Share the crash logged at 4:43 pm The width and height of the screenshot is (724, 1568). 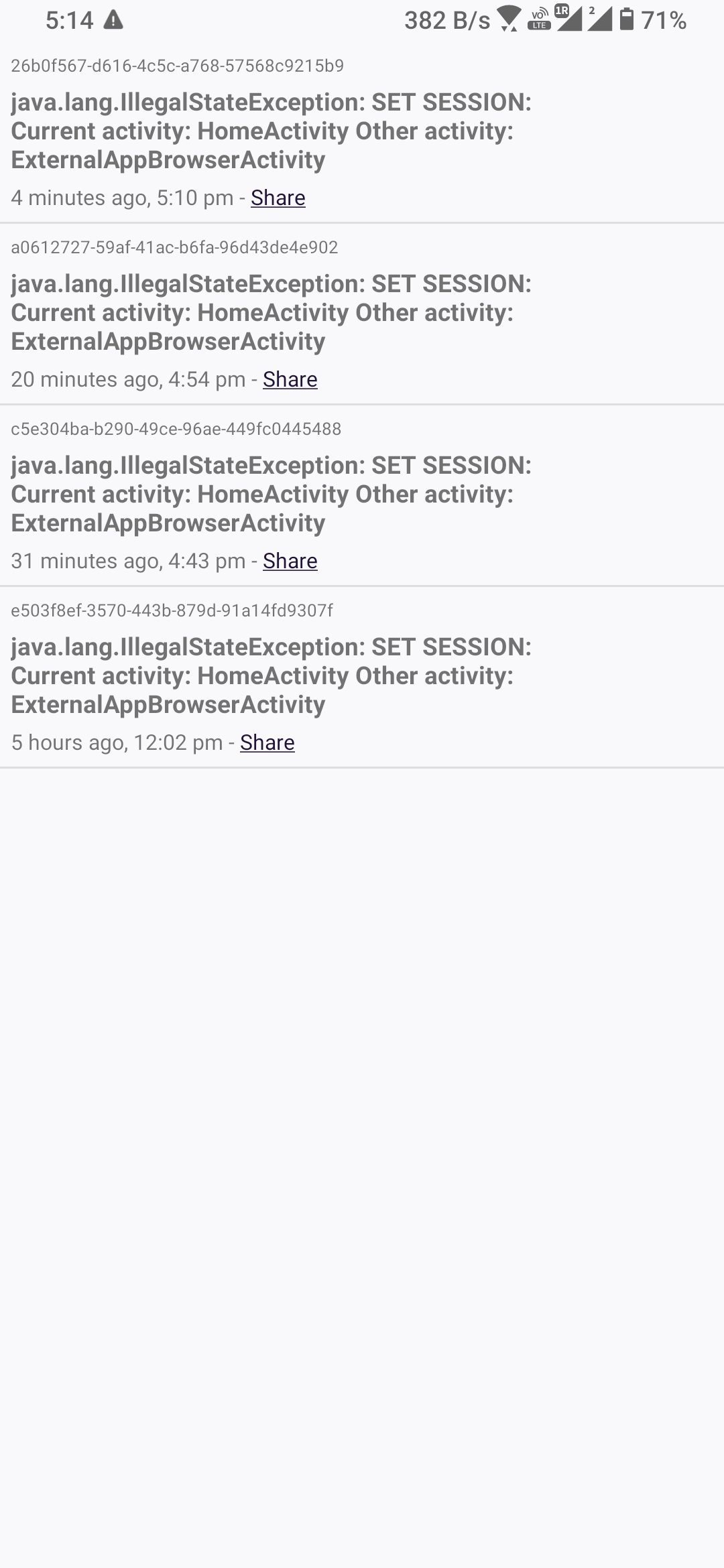[290, 561]
